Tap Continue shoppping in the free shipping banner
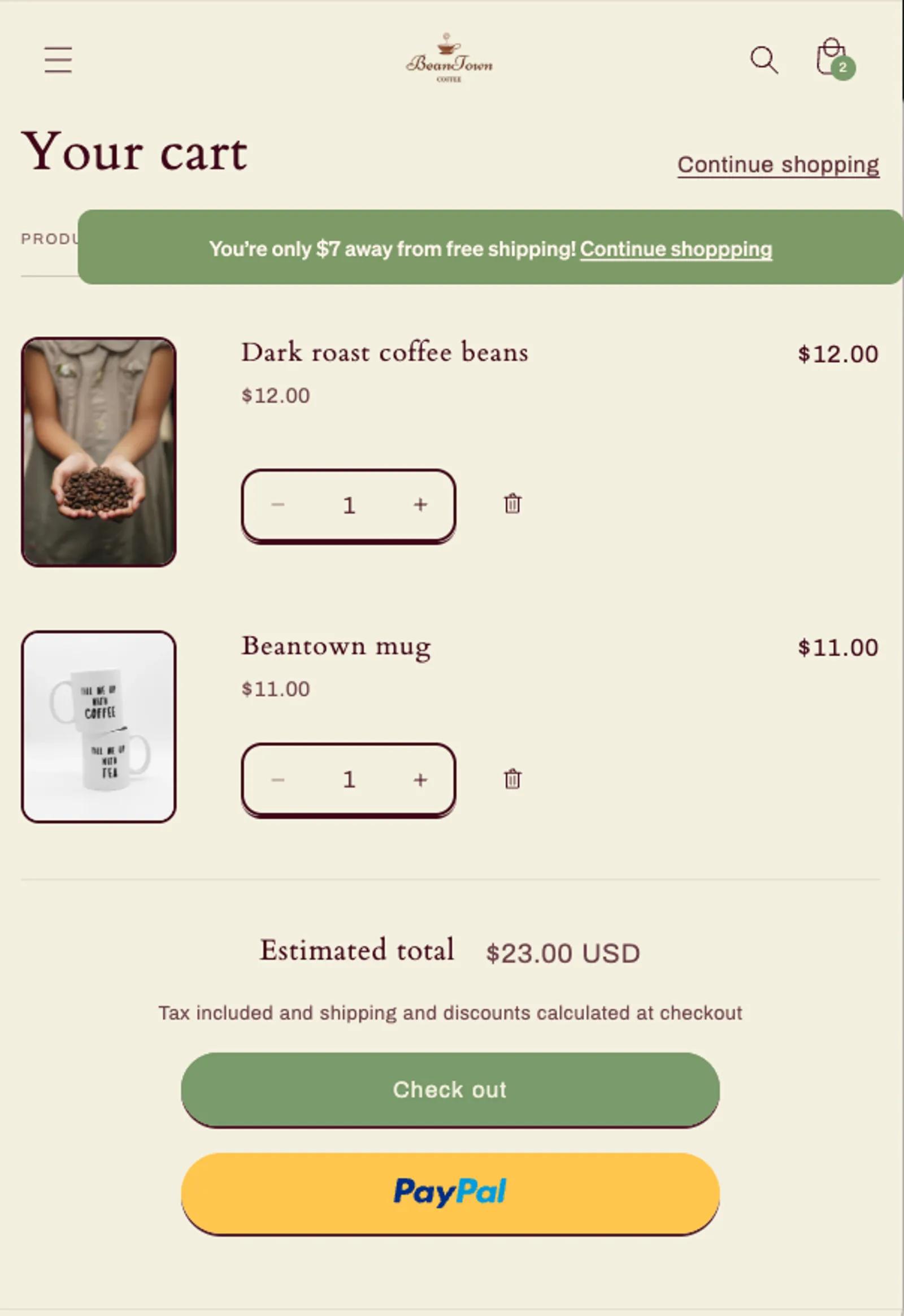Image resolution: width=904 pixels, height=1316 pixels. click(676, 249)
